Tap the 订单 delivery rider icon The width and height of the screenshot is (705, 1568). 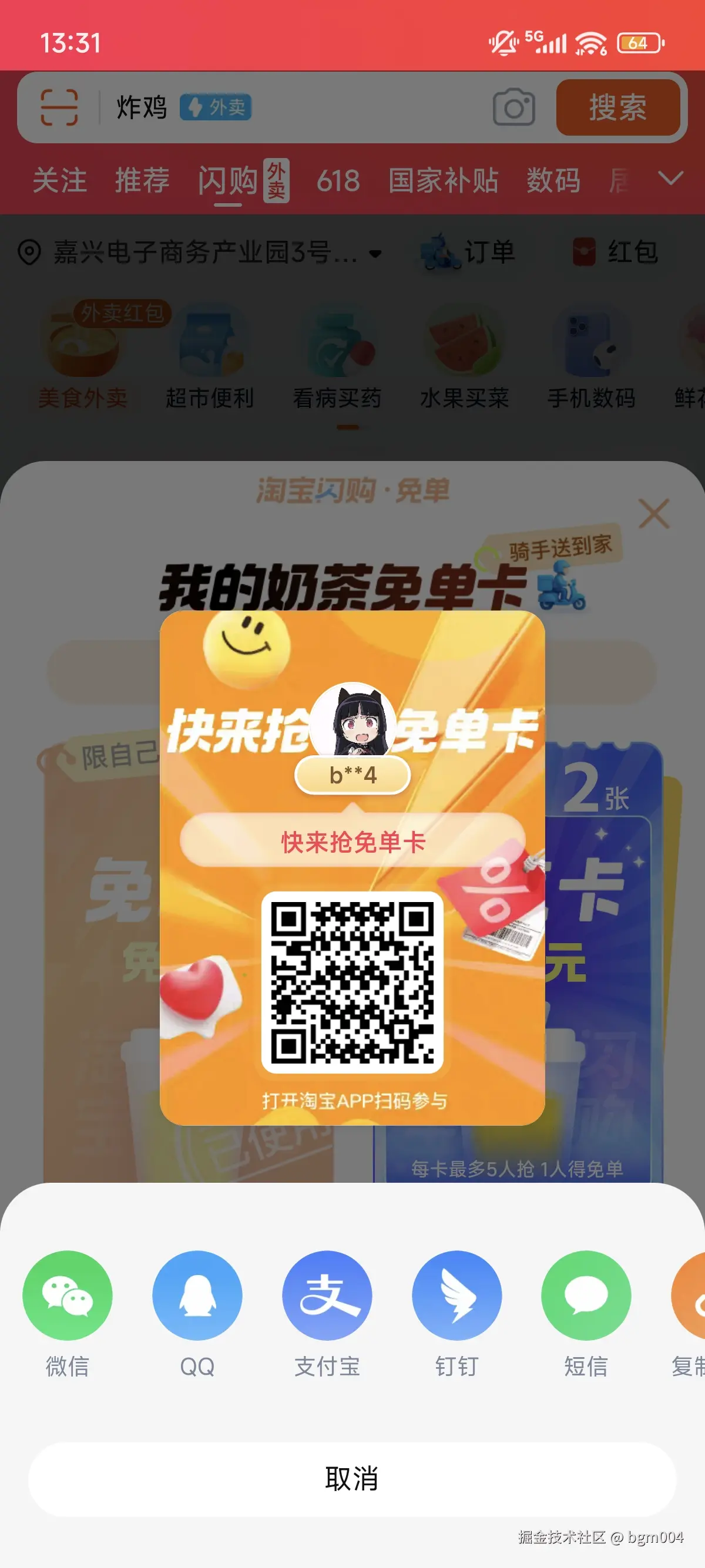pos(437,253)
